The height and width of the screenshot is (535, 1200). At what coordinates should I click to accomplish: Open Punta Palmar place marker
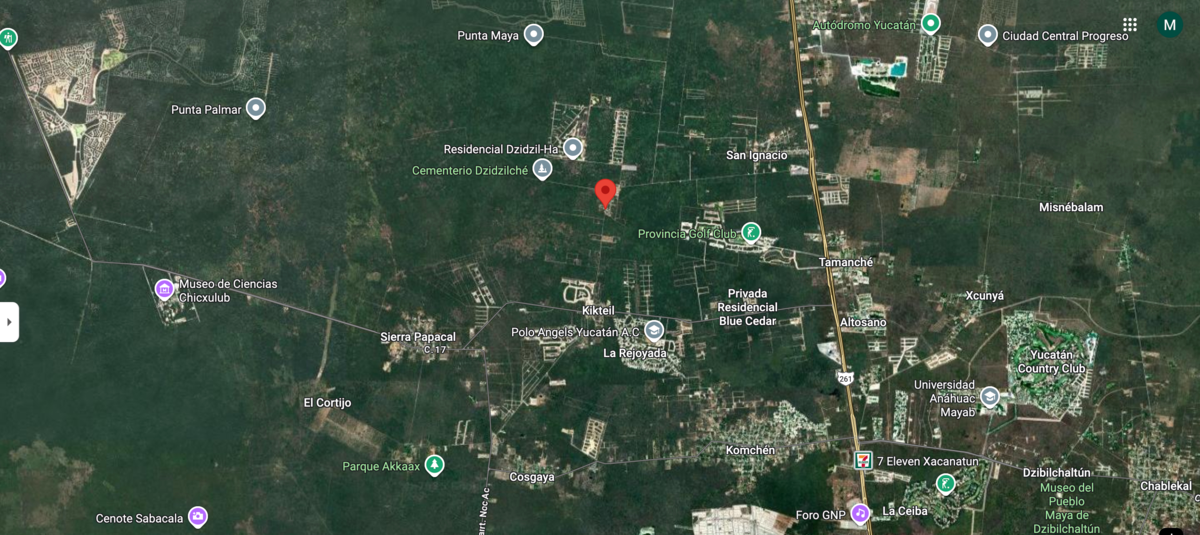[256, 108]
